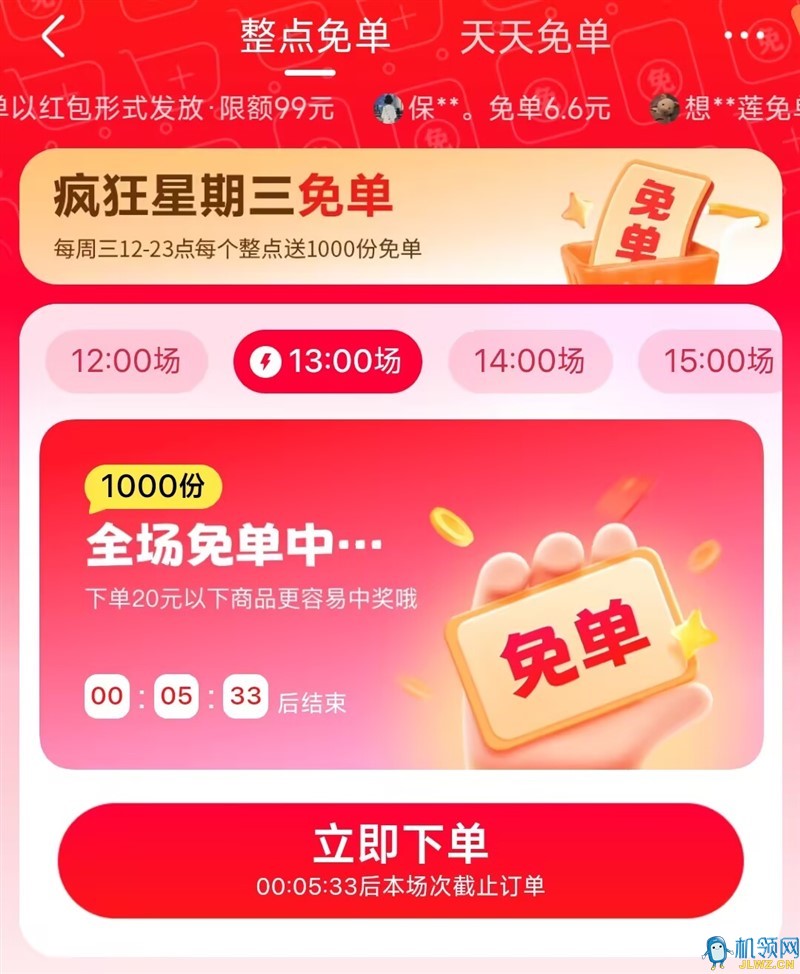Select the 12:00场 session chip
Image resolution: width=800 pixels, height=974 pixels.
pyautogui.click(x=126, y=361)
